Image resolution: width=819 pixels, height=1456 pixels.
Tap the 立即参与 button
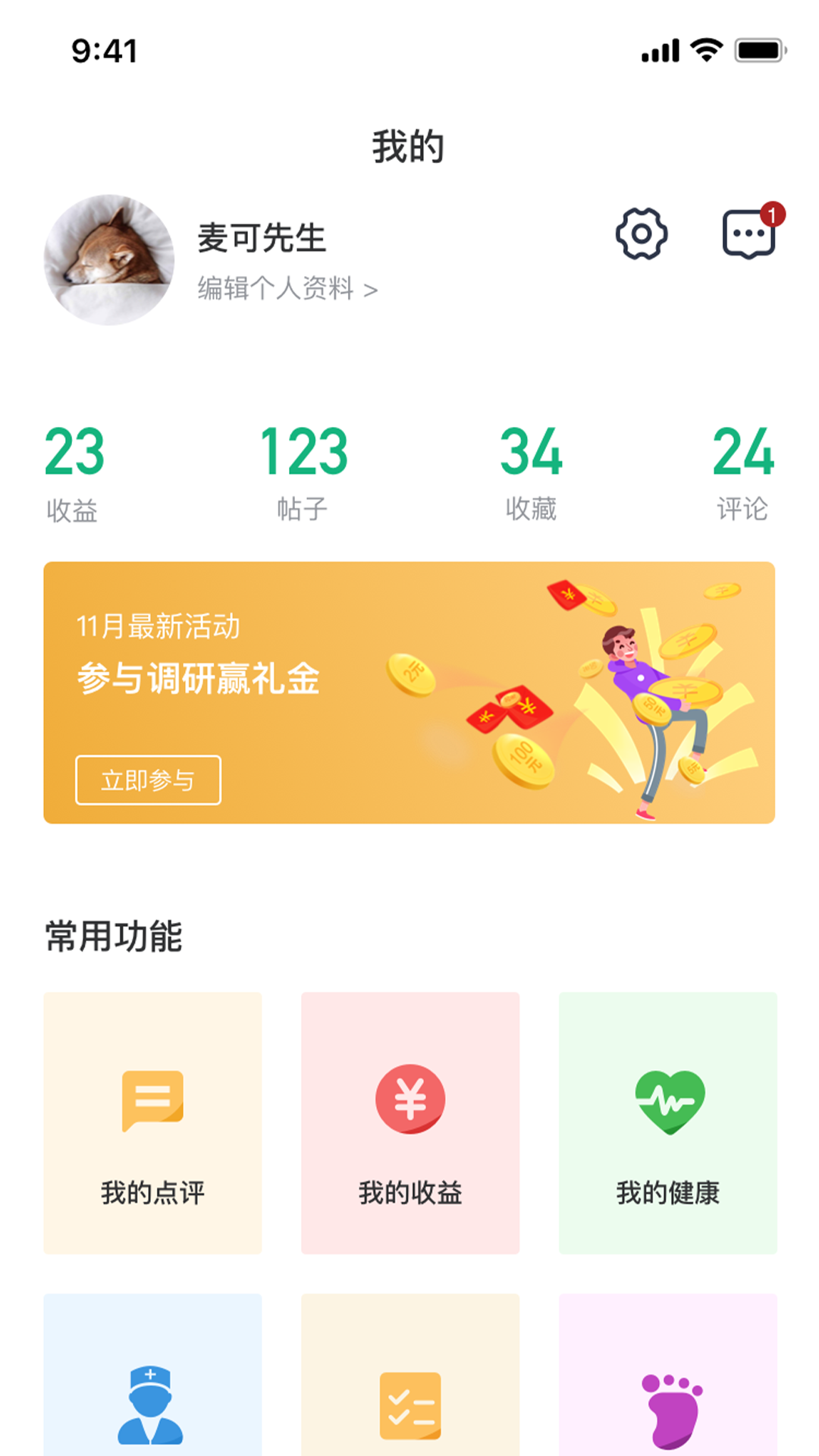(148, 780)
